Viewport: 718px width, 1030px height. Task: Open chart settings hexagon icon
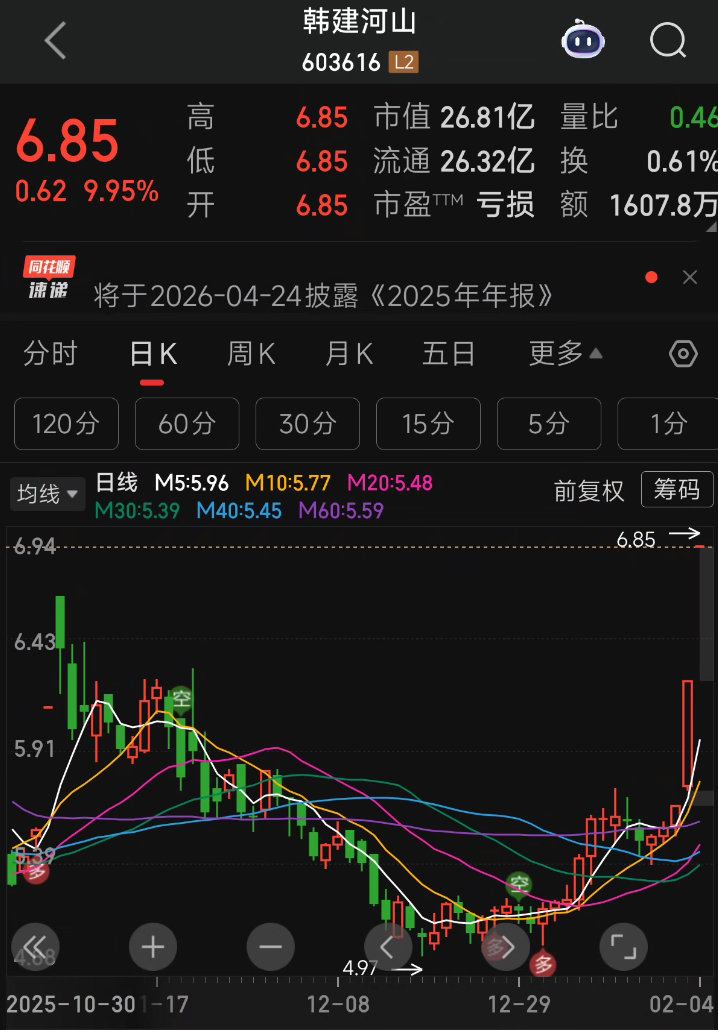point(683,354)
